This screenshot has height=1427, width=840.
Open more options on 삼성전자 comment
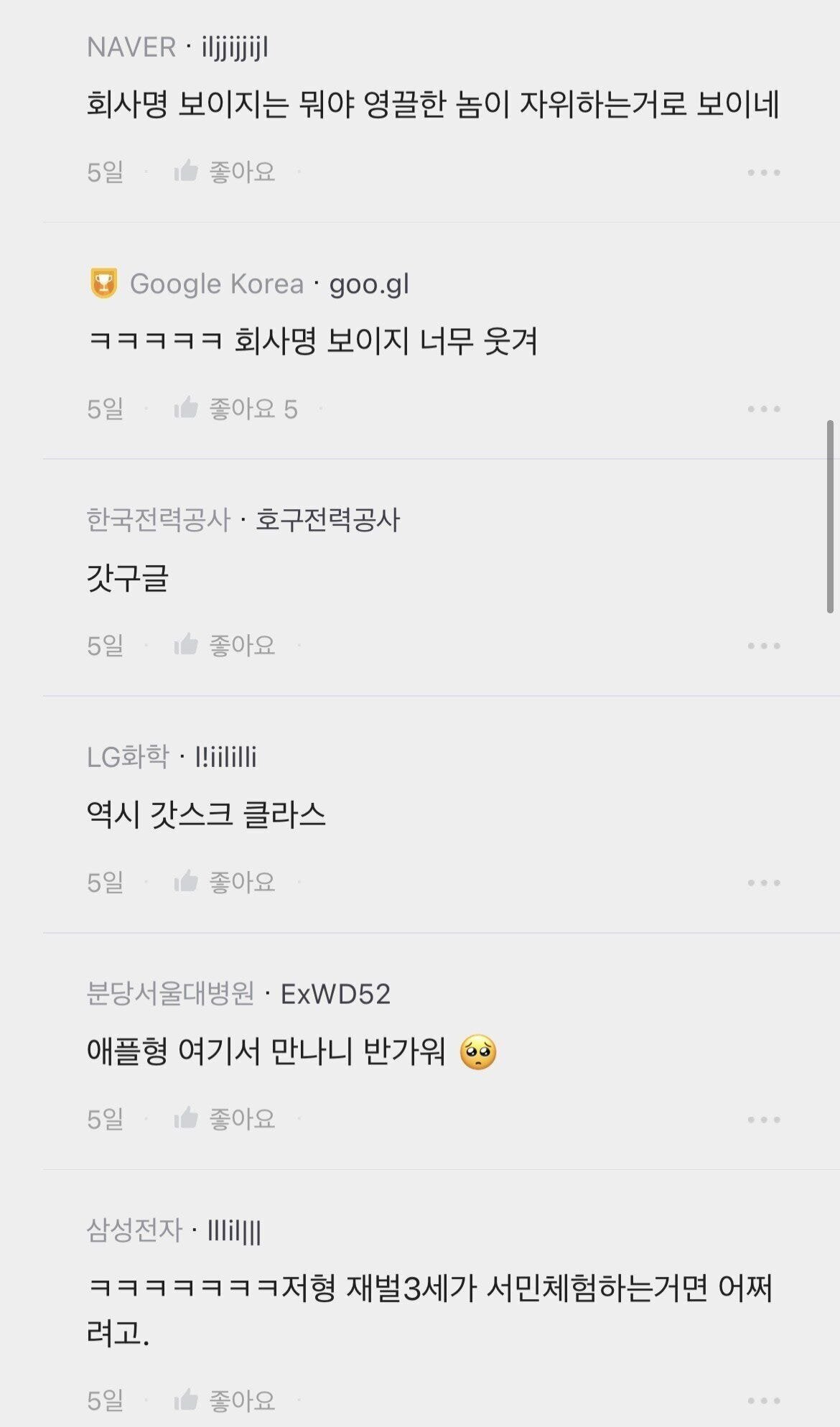click(763, 1400)
